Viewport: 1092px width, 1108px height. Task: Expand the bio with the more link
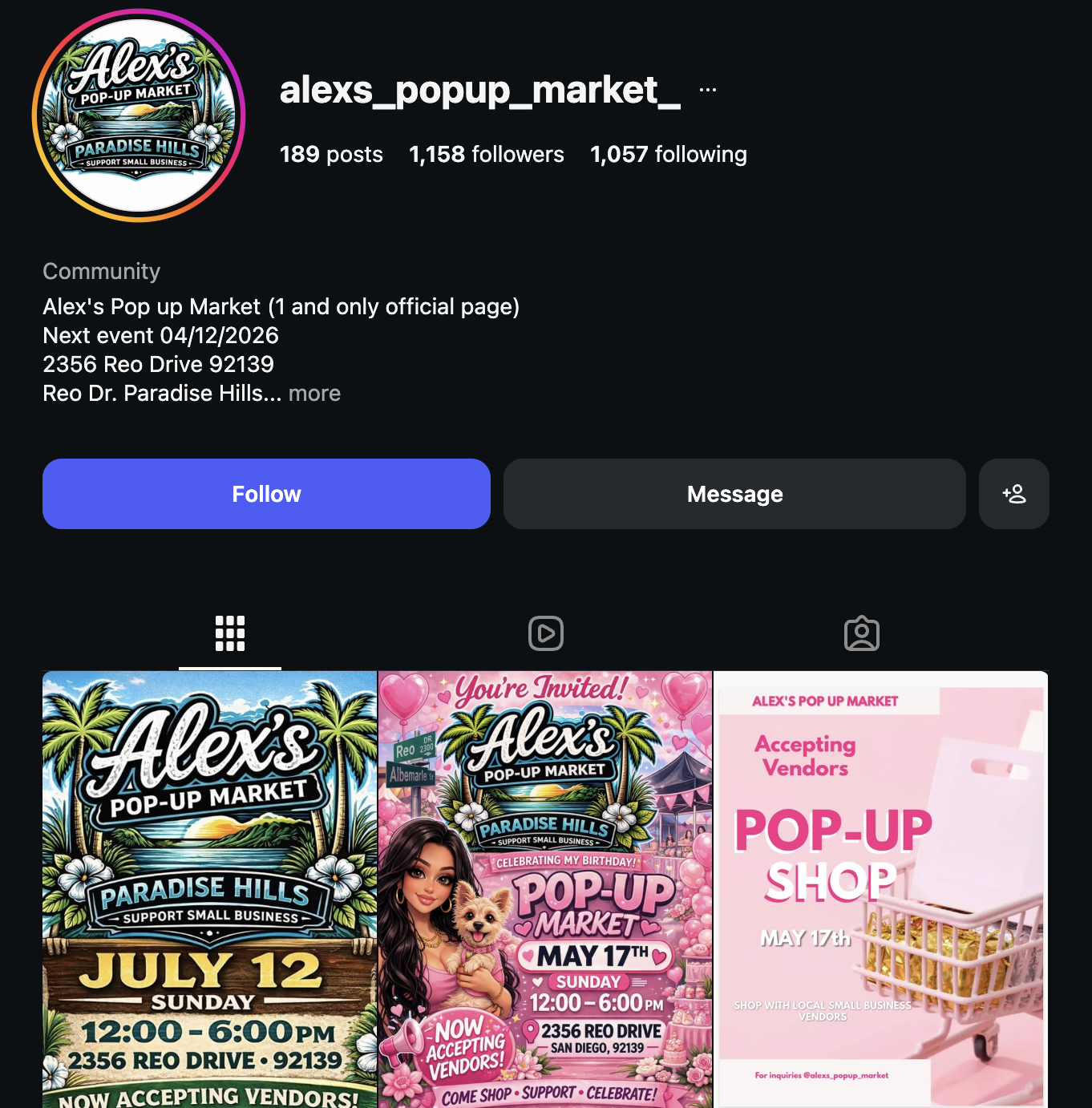pyautogui.click(x=314, y=393)
